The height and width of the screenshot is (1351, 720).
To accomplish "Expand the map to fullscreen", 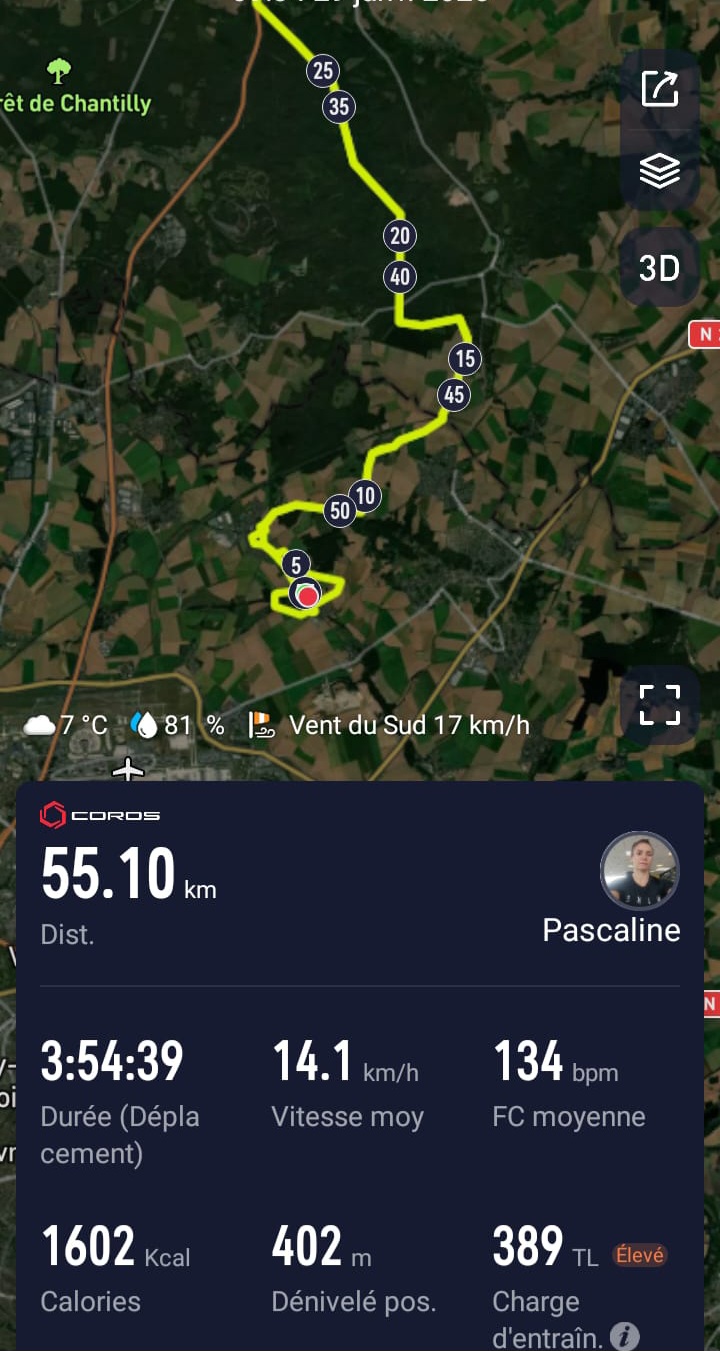I will [x=659, y=705].
